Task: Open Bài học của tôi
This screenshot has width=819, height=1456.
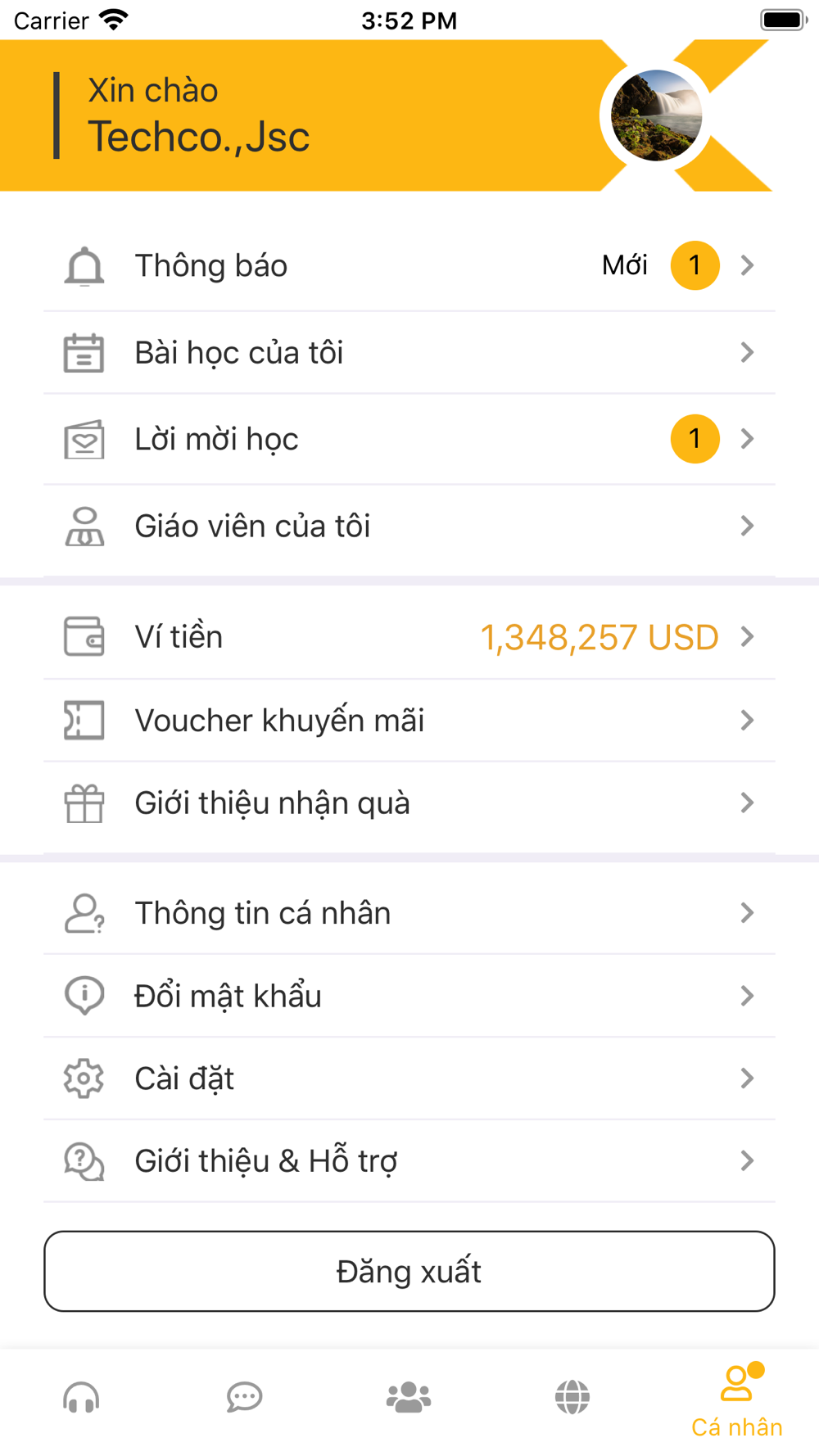Action: tap(409, 353)
